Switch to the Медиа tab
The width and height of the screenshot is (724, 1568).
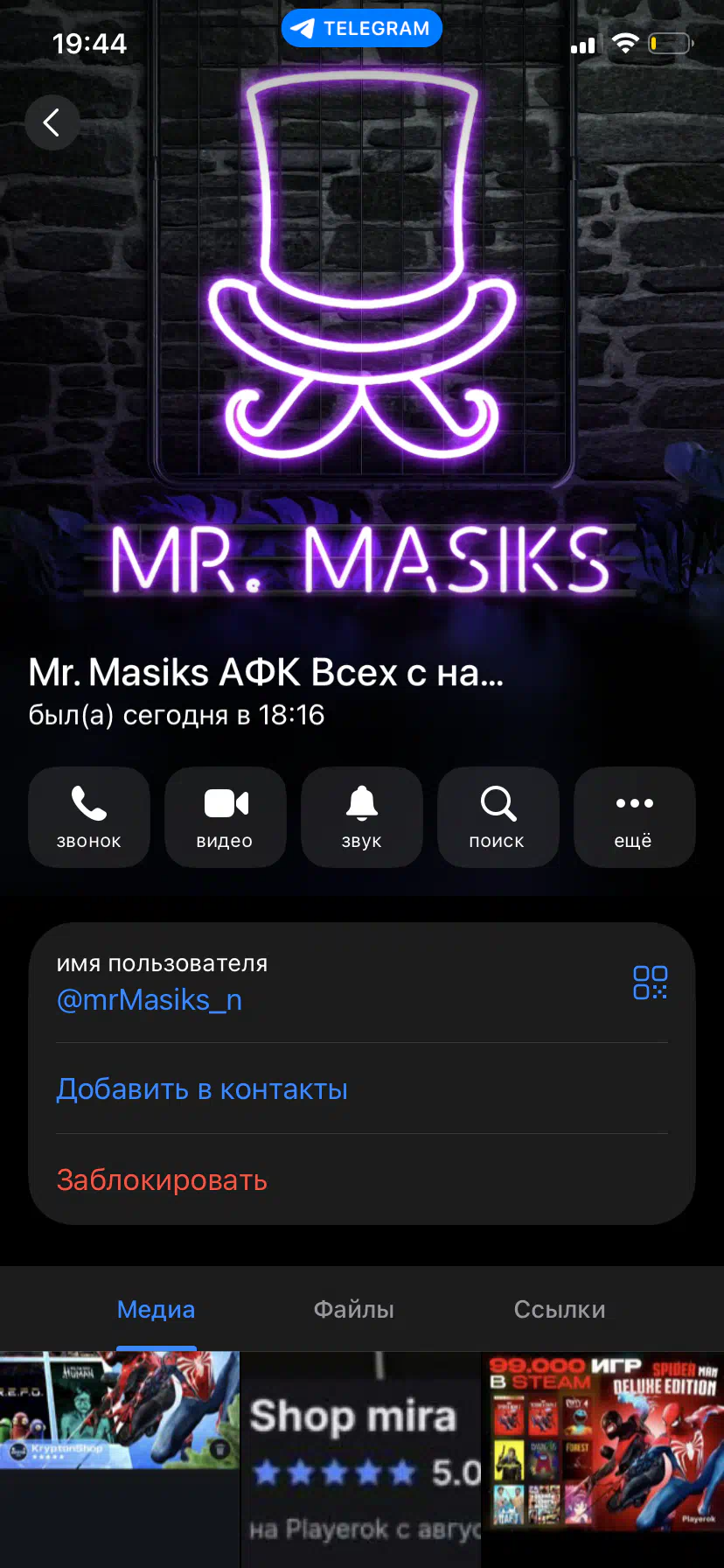pyautogui.click(x=157, y=1309)
